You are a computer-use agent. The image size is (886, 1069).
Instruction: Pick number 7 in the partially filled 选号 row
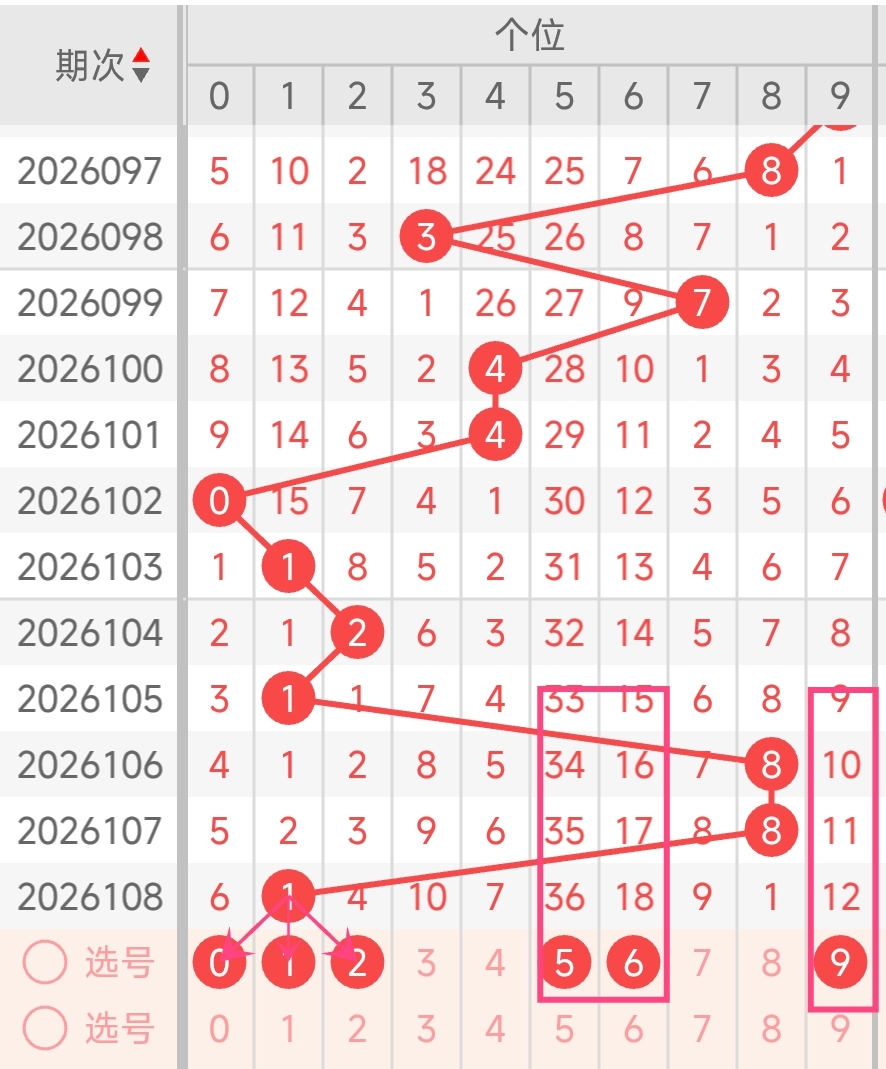pyautogui.click(x=702, y=963)
